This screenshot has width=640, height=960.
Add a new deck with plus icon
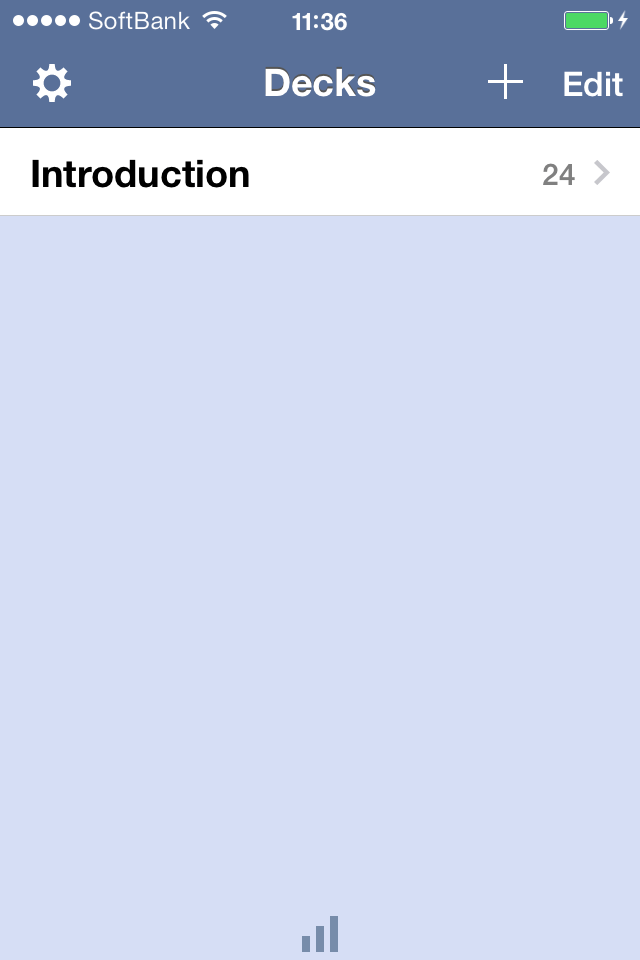pyautogui.click(x=505, y=83)
